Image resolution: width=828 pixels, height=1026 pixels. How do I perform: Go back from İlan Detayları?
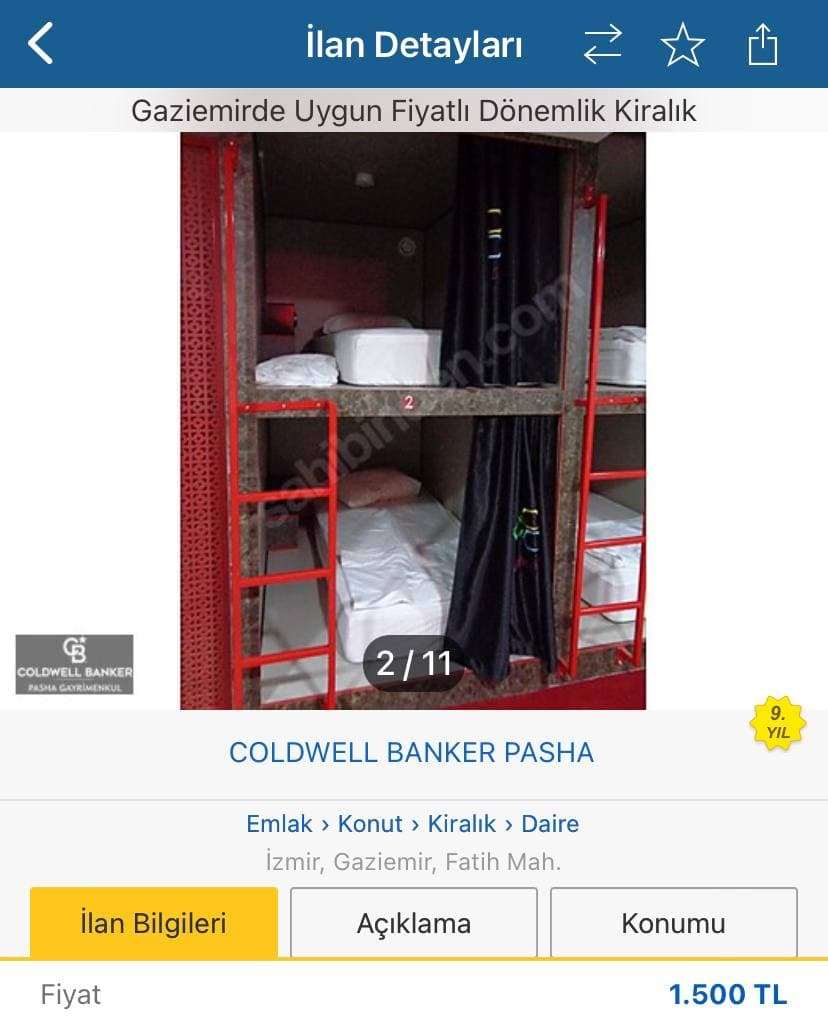click(41, 45)
